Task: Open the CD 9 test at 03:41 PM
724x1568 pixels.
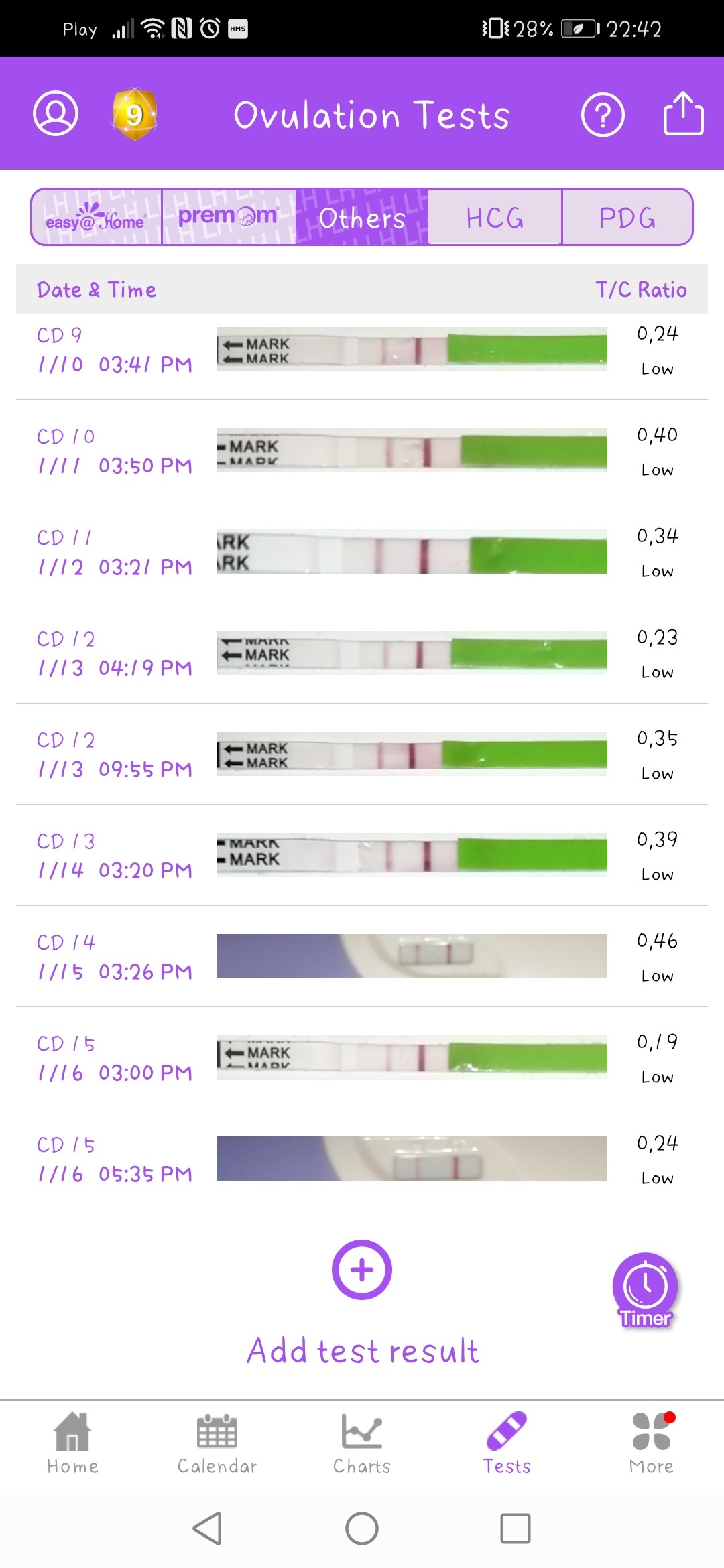Action: coord(362,350)
